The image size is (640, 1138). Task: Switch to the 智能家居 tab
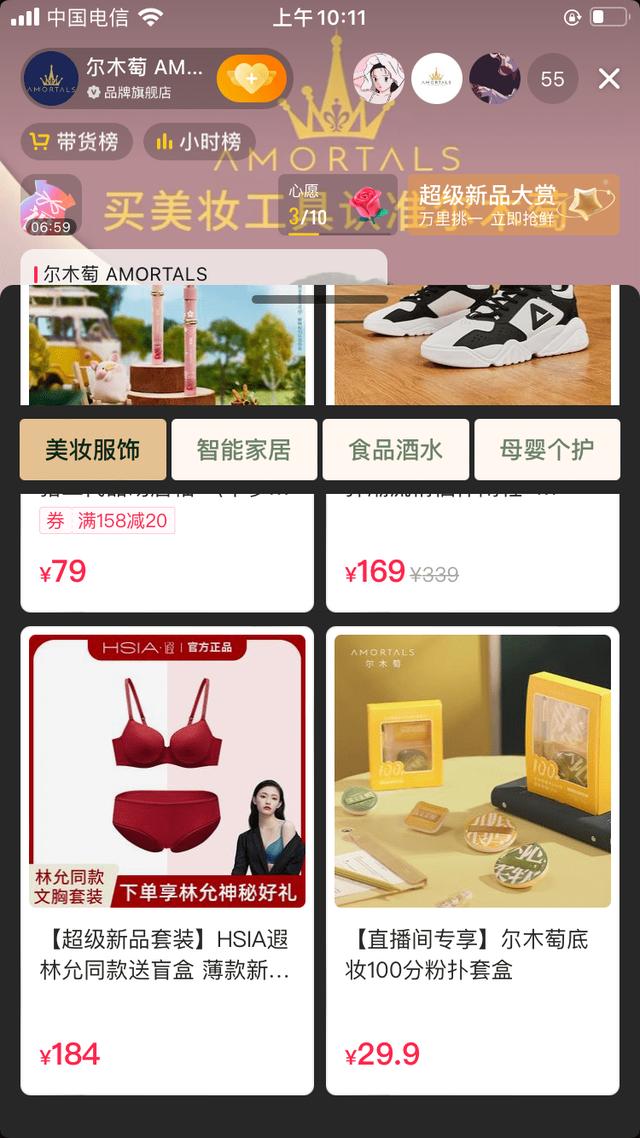[x=244, y=450]
